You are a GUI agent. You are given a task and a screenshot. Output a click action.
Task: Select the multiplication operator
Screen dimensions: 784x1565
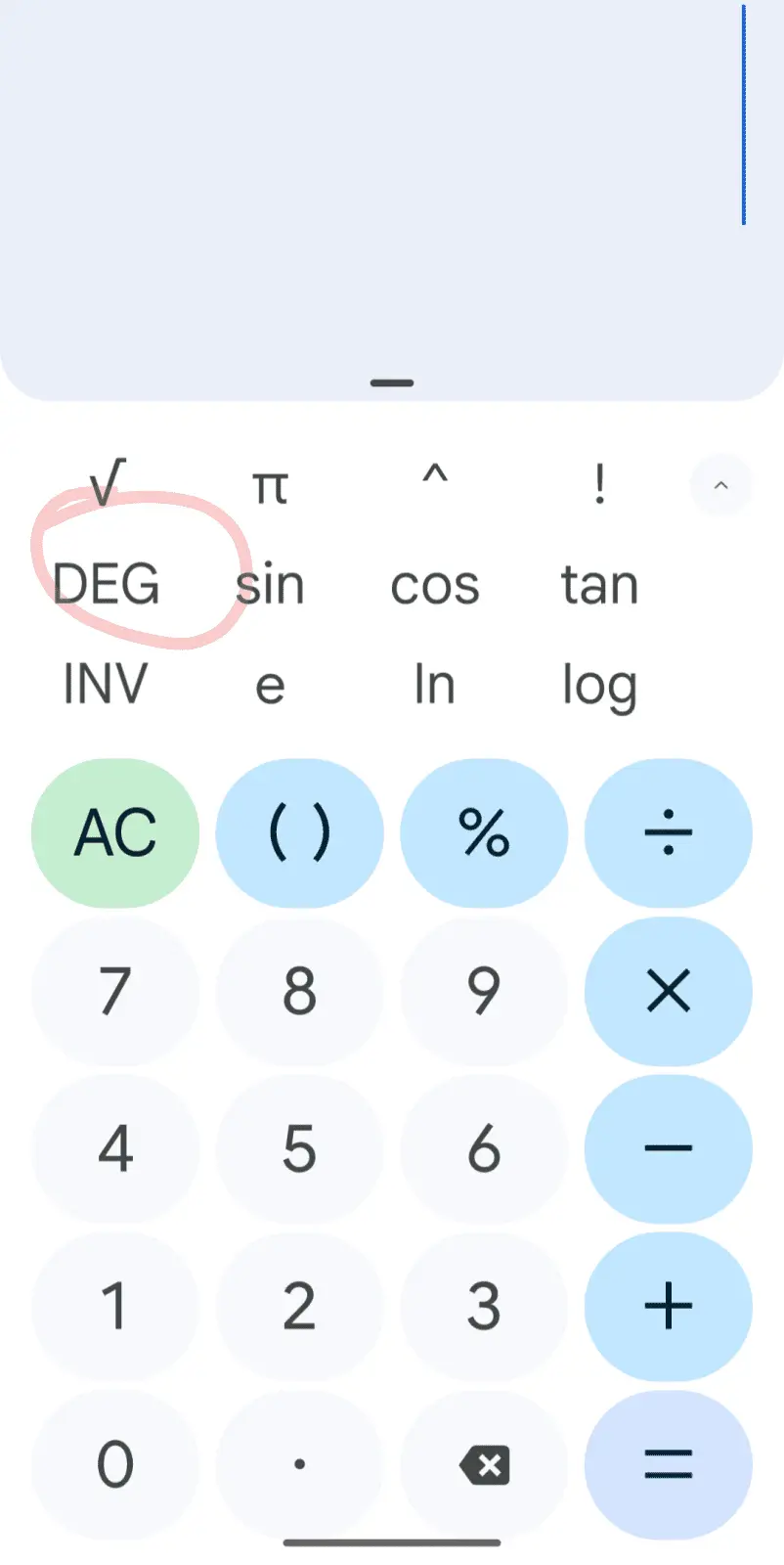click(x=669, y=991)
